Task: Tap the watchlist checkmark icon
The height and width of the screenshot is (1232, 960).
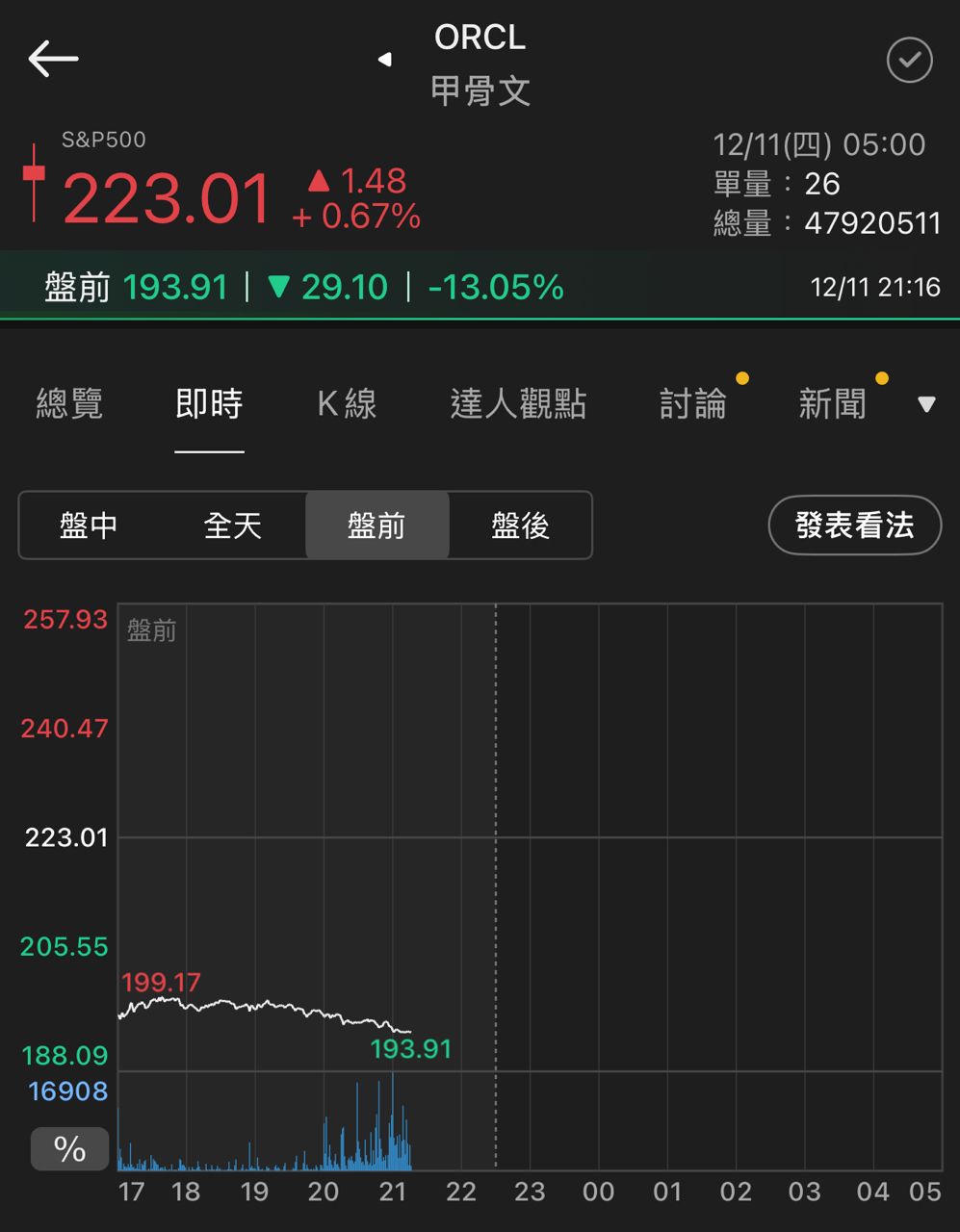Action: click(x=909, y=61)
